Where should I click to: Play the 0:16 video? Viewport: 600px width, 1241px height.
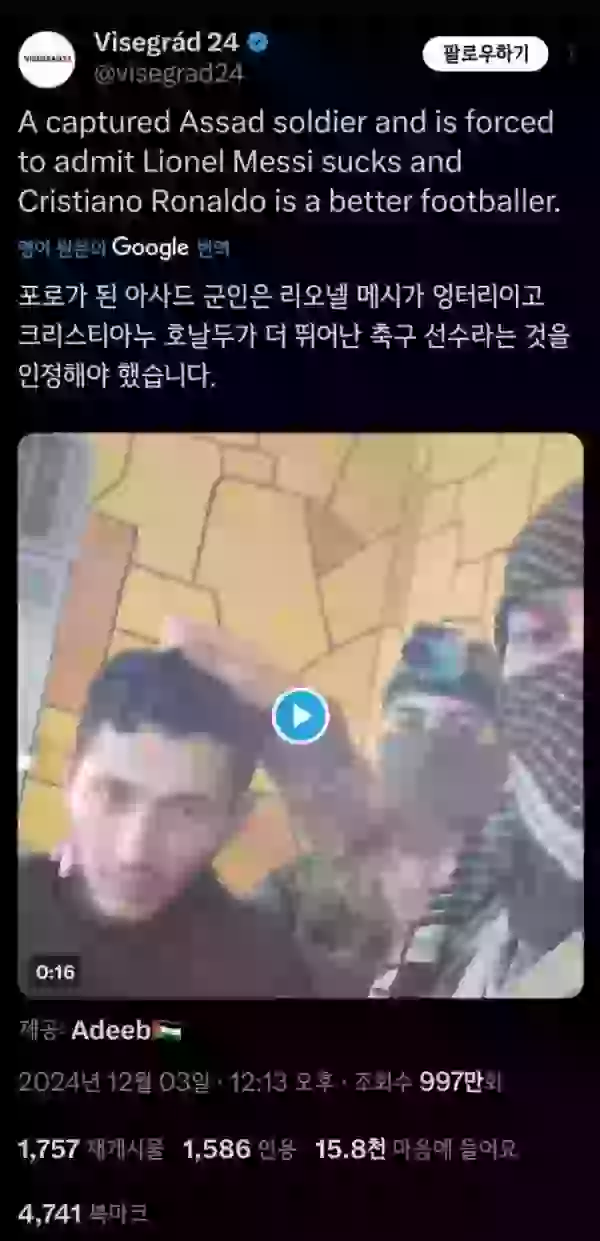(x=300, y=716)
